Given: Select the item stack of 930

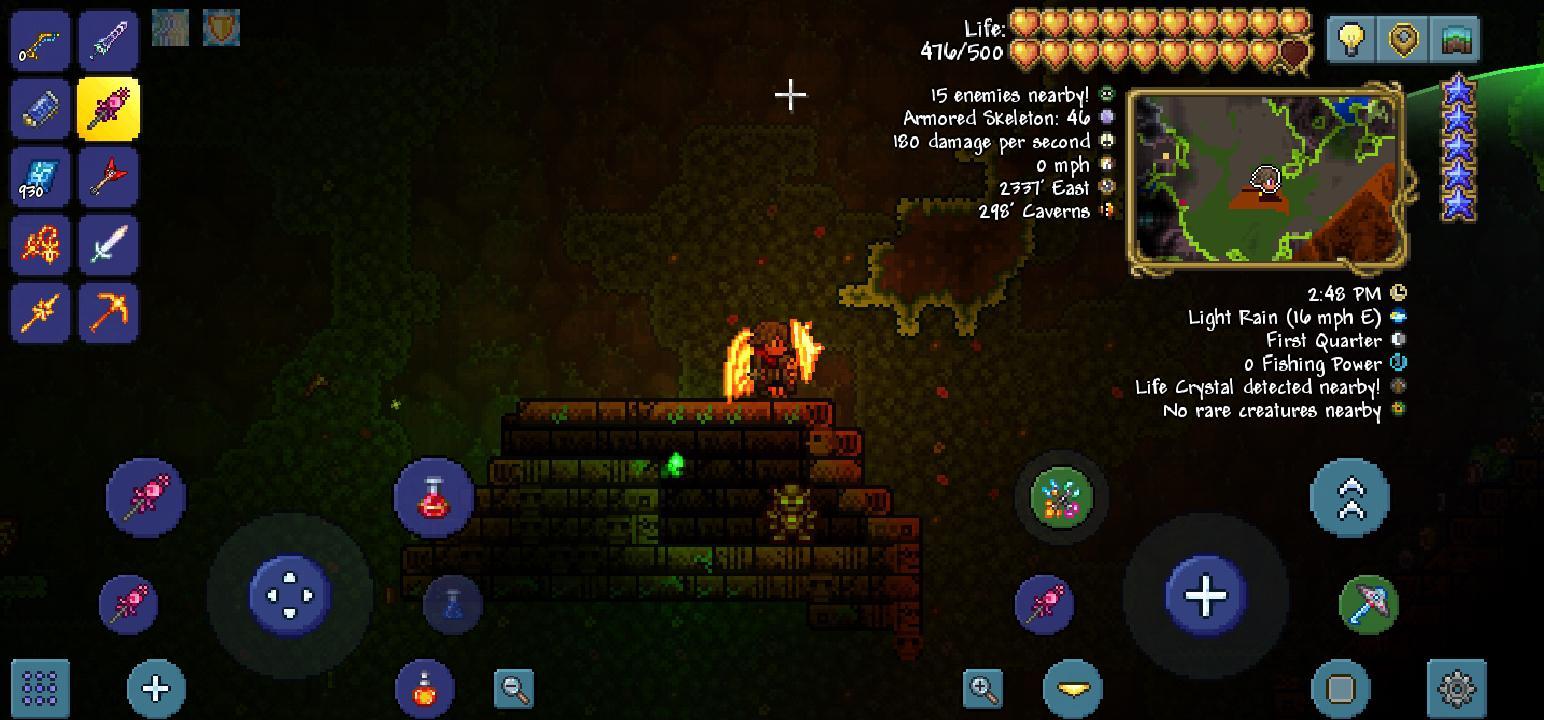Looking at the screenshot, I should point(41,177).
